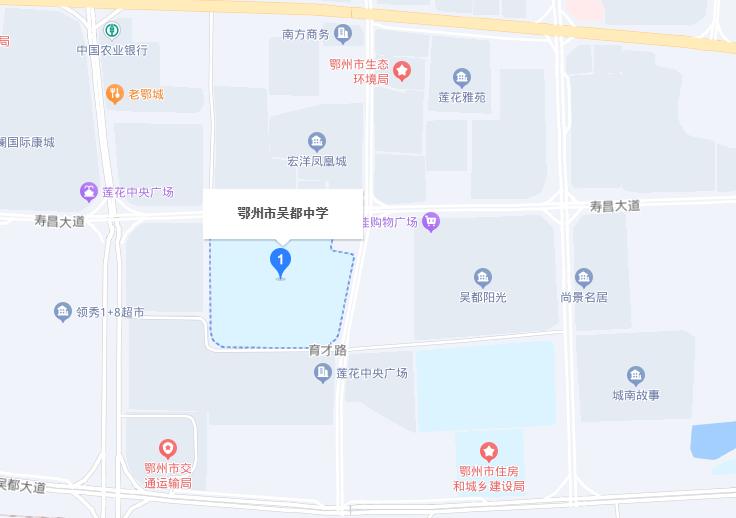Select the 鄂州市交通运输局 marker
The height and width of the screenshot is (518, 736).
pos(168,450)
